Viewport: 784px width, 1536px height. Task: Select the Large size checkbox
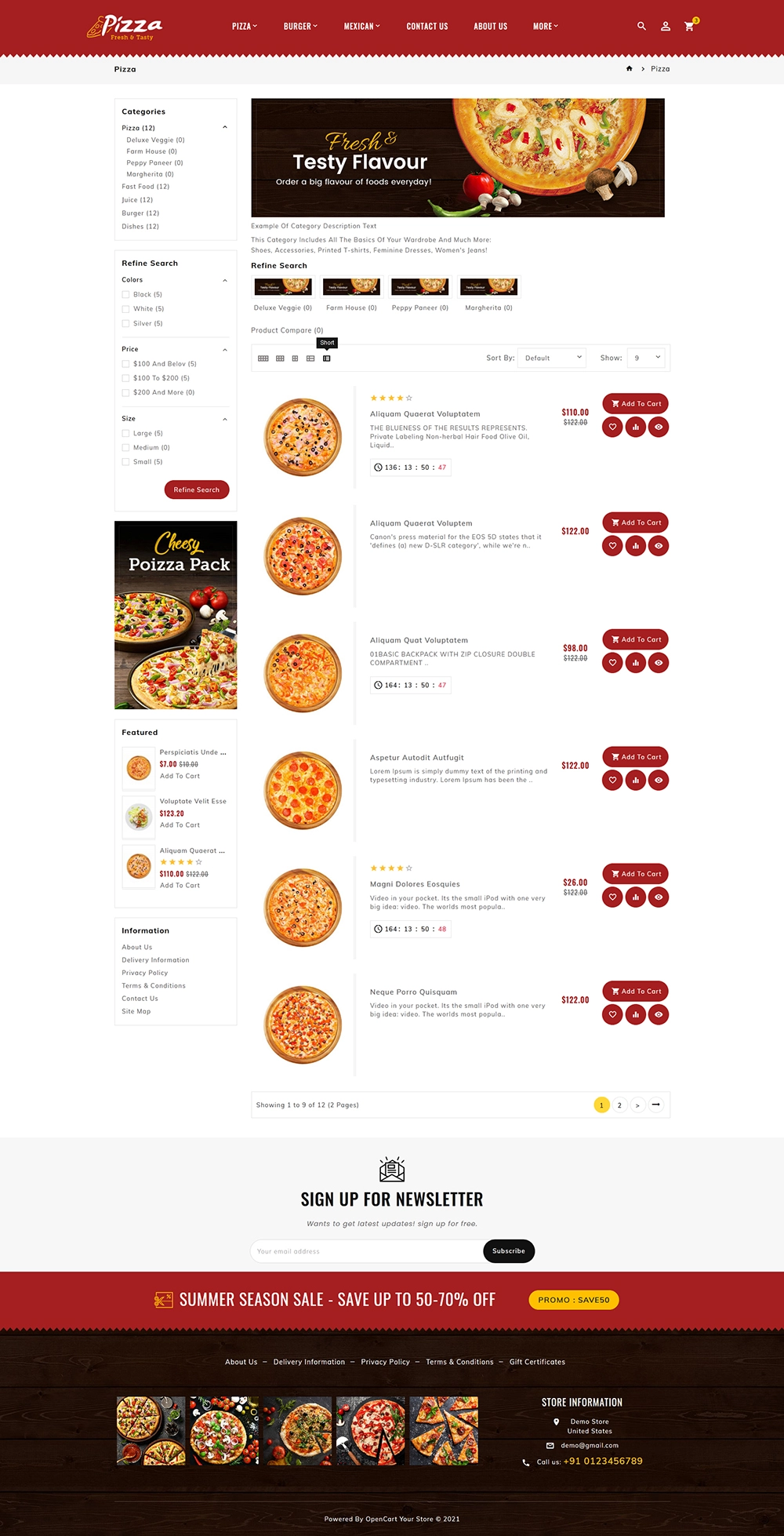point(125,434)
